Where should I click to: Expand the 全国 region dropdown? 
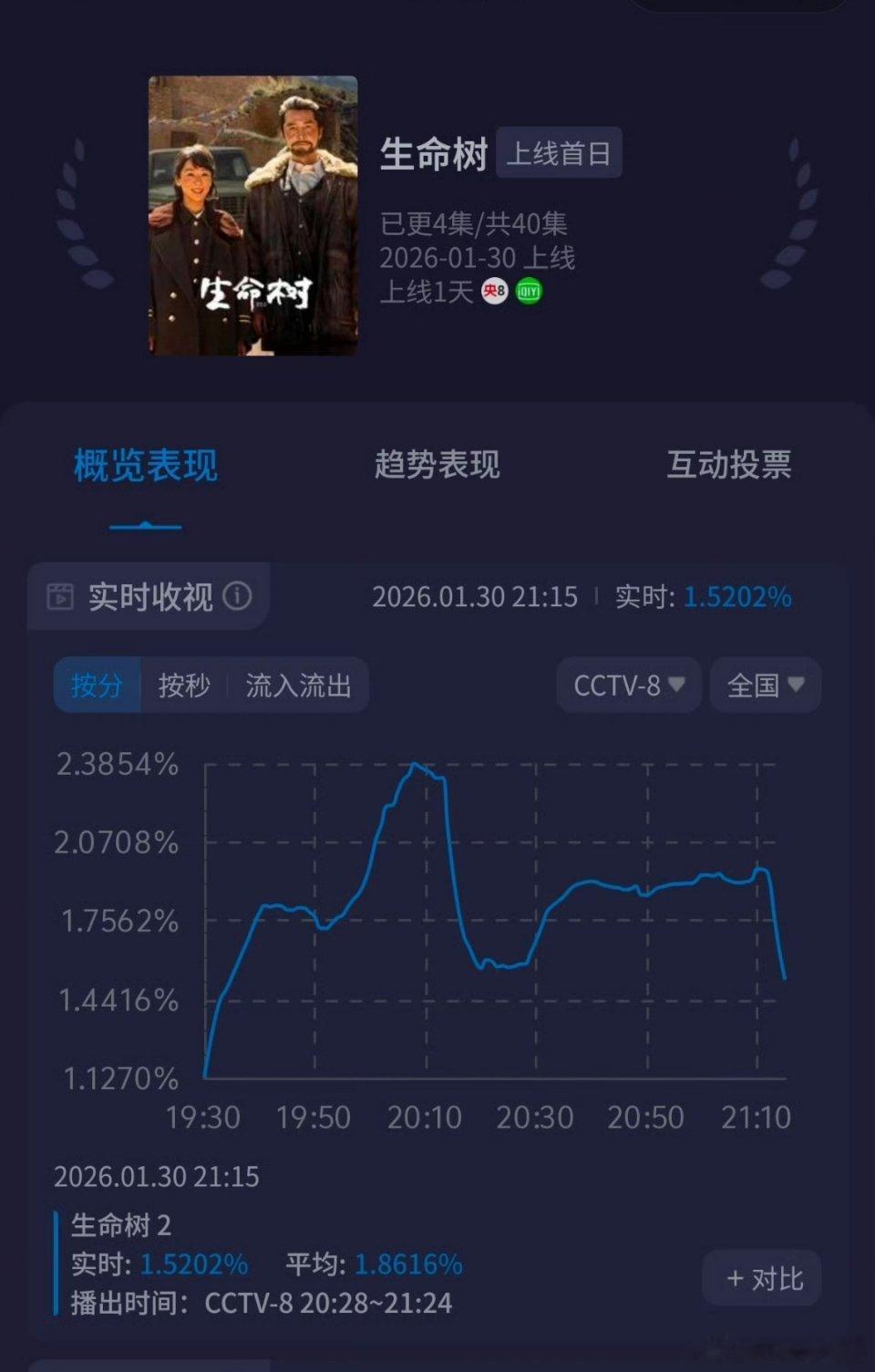764,685
